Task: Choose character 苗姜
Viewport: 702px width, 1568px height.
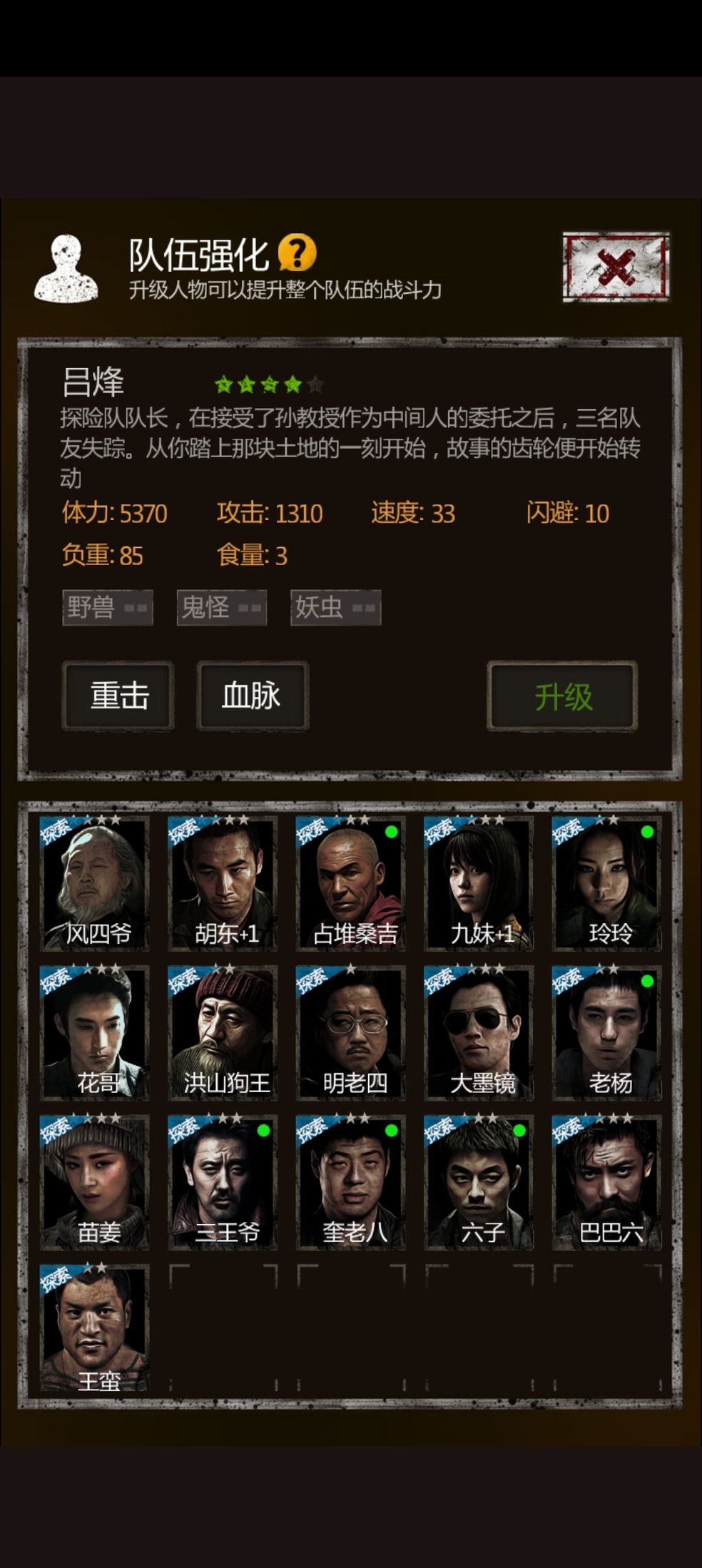Action: [x=95, y=1183]
